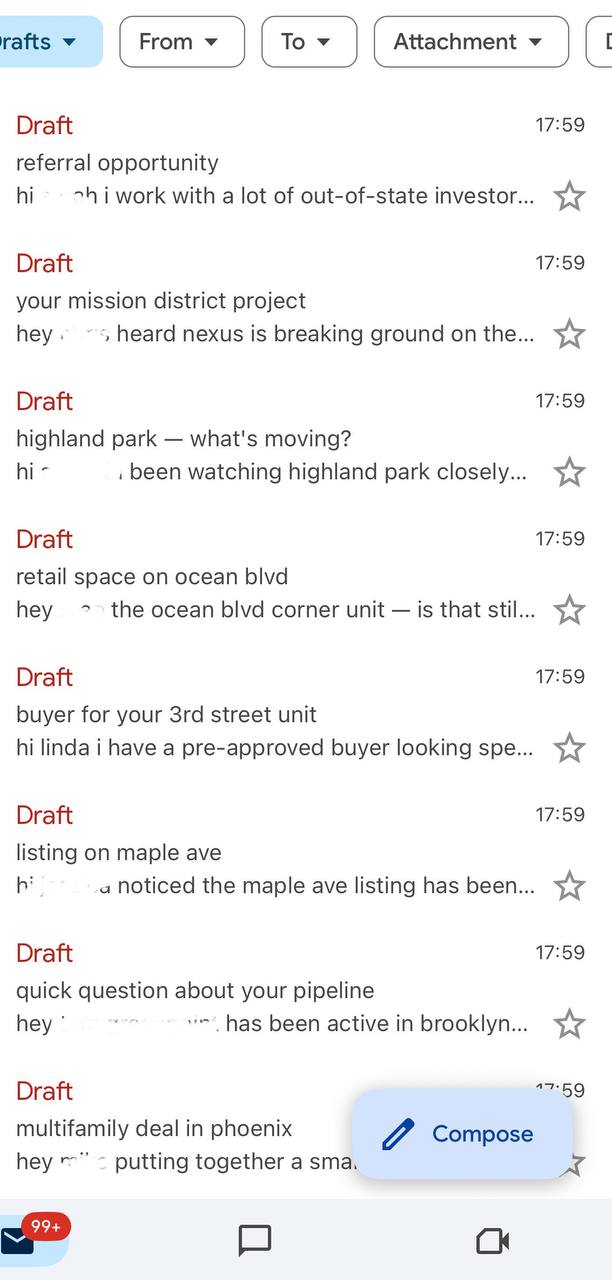Switch to the Chat tab
The width and height of the screenshot is (612, 1280).
coord(255,1241)
